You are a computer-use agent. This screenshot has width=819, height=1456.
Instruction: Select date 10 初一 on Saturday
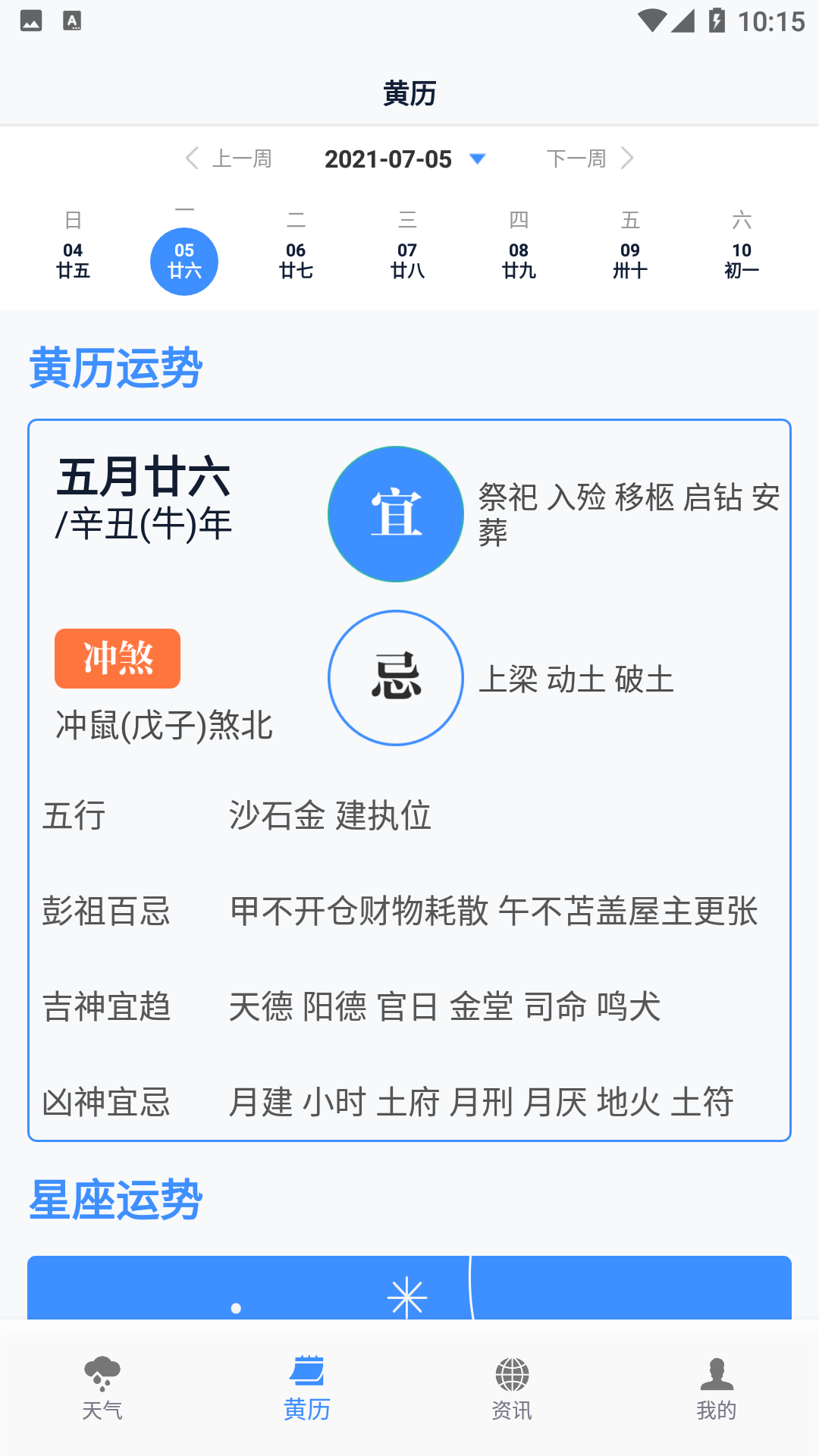click(x=742, y=260)
